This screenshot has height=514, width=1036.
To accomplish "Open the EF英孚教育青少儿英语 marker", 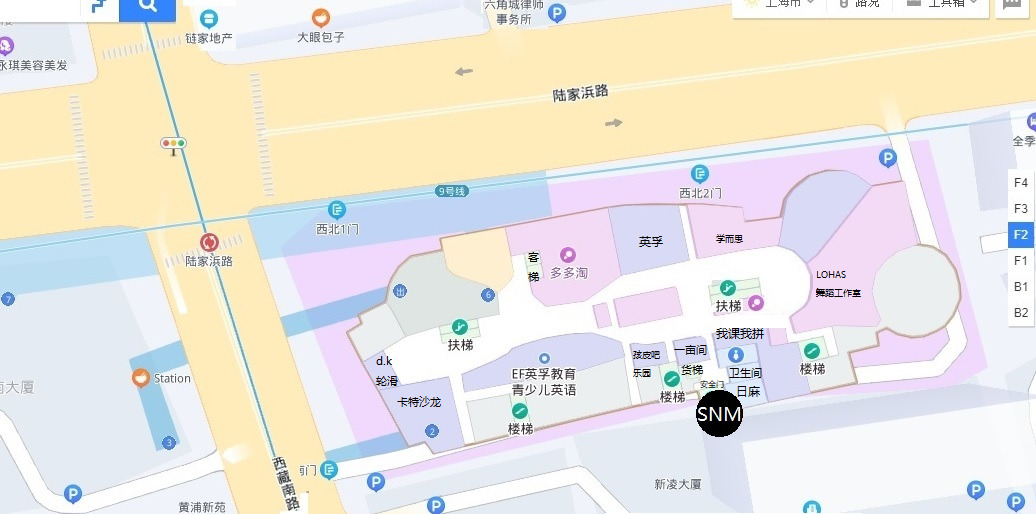I will tap(544, 358).
